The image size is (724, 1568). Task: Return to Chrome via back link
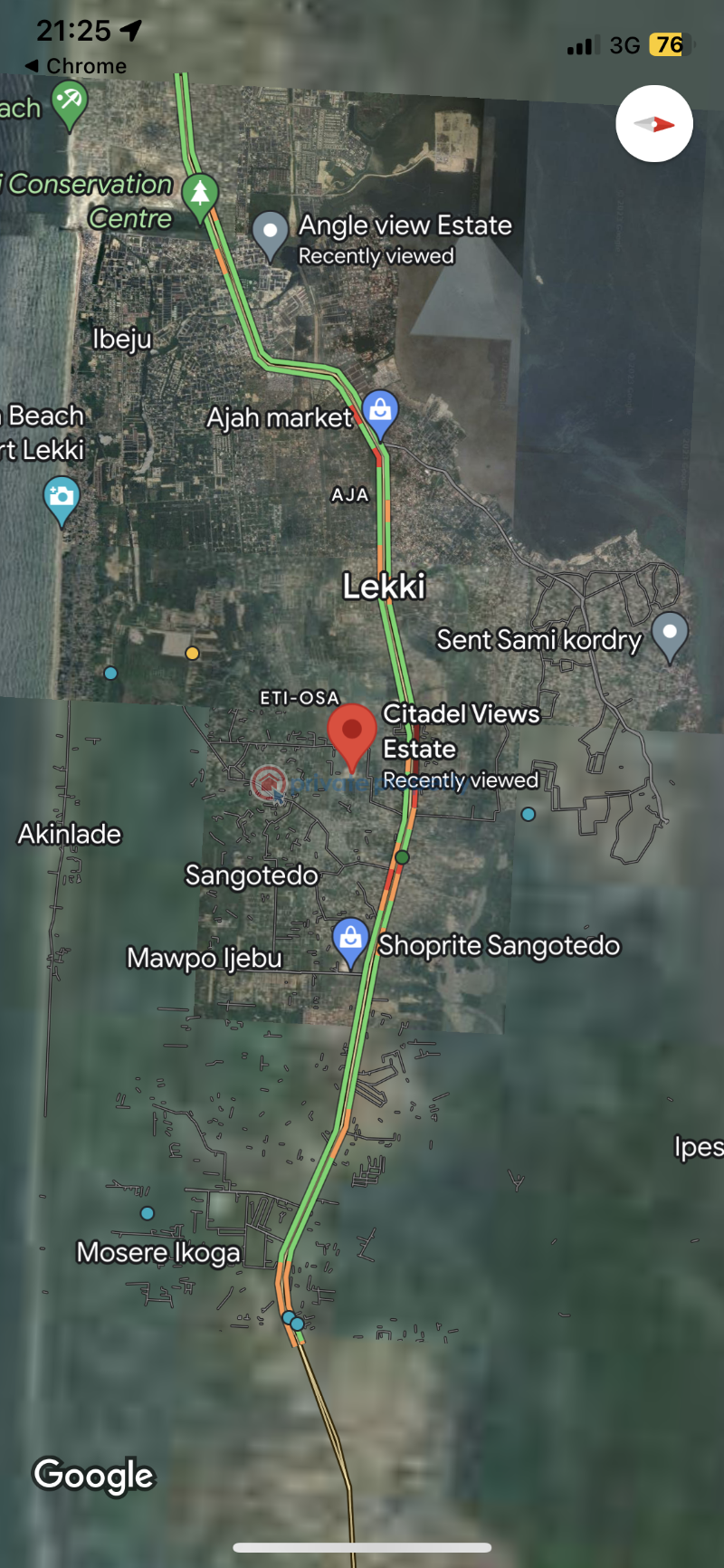76,66
